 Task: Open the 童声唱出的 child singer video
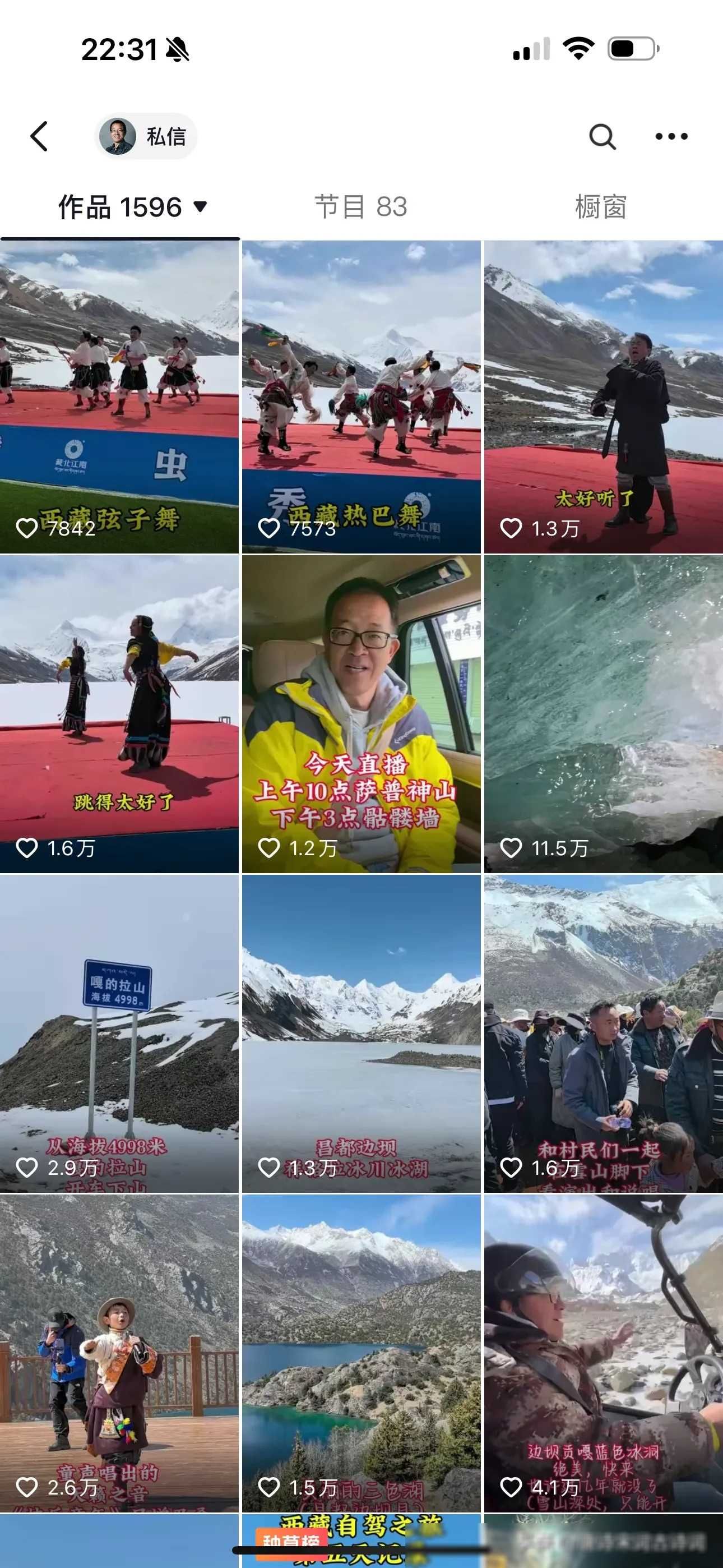(x=119, y=1353)
